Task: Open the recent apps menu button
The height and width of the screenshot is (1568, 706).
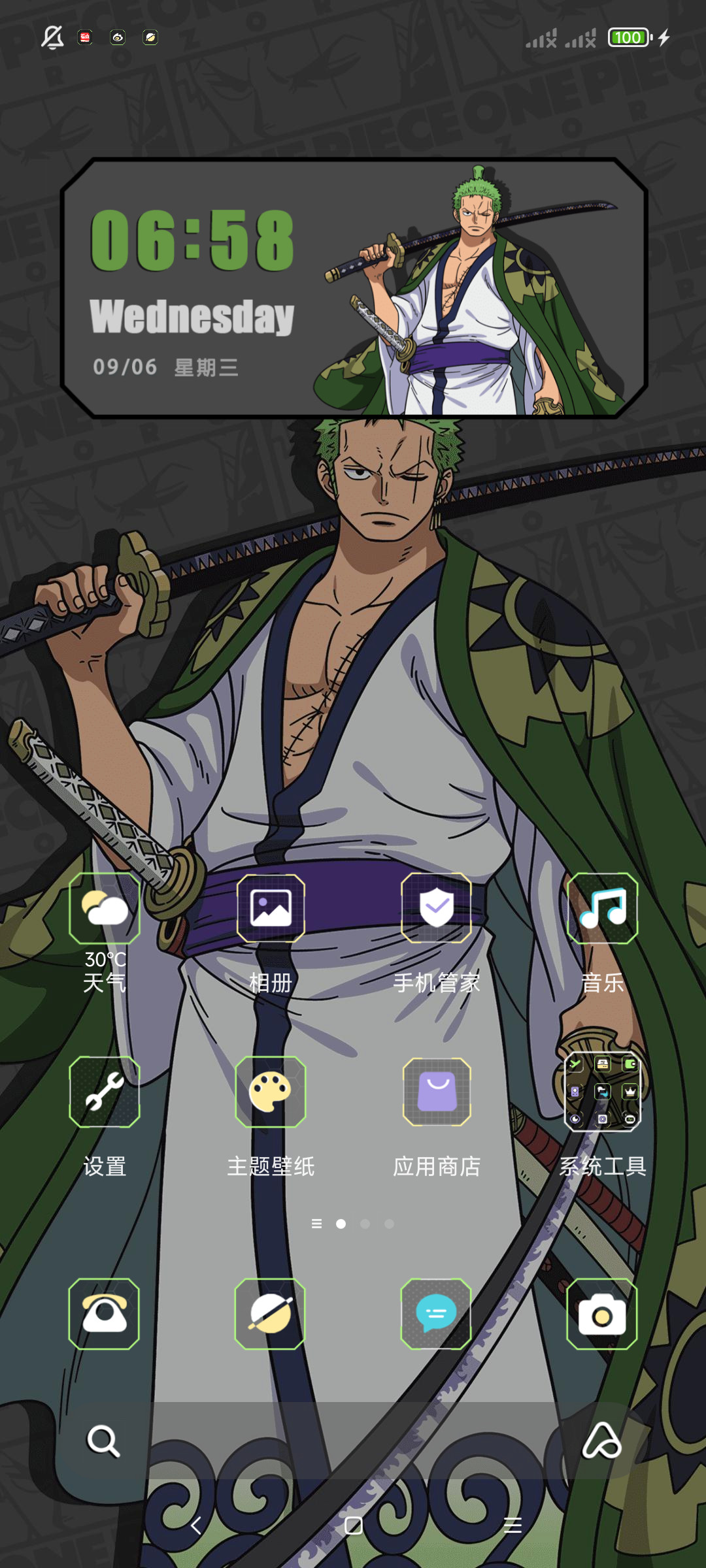Action: point(513,1525)
